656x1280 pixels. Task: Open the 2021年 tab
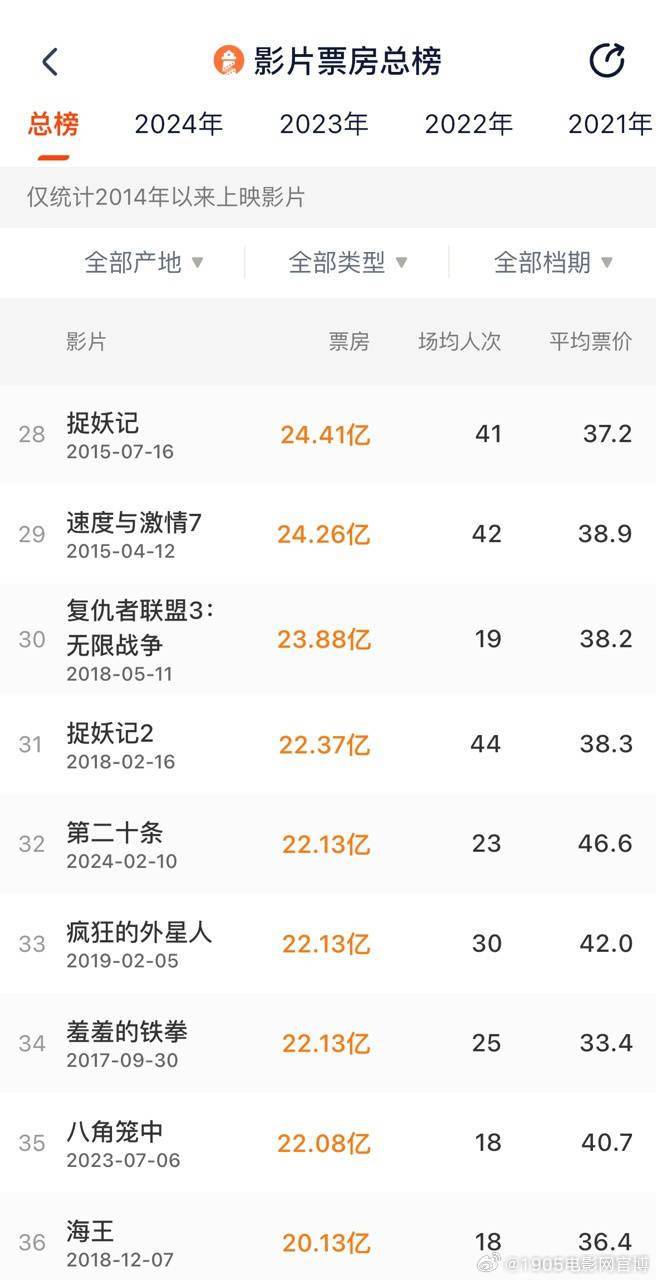pyautogui.click(x=610, y=124)
